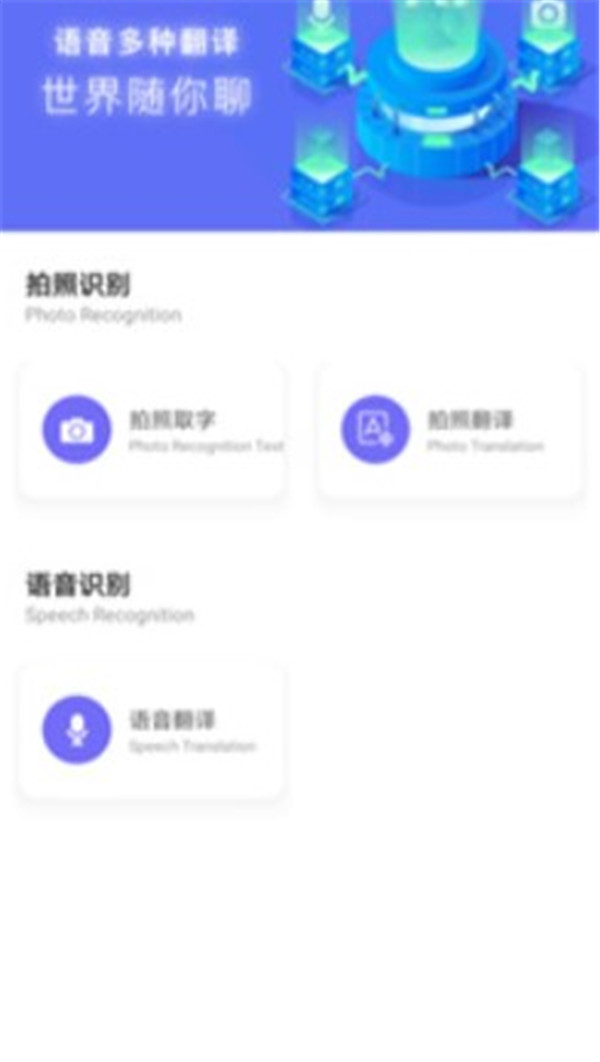Image resolution: width=600 pixels, height=1062 pixels.
Task: Open 拍照翻译 Photo Translation card
Action: pyautogui.click(x=450, y=430)
